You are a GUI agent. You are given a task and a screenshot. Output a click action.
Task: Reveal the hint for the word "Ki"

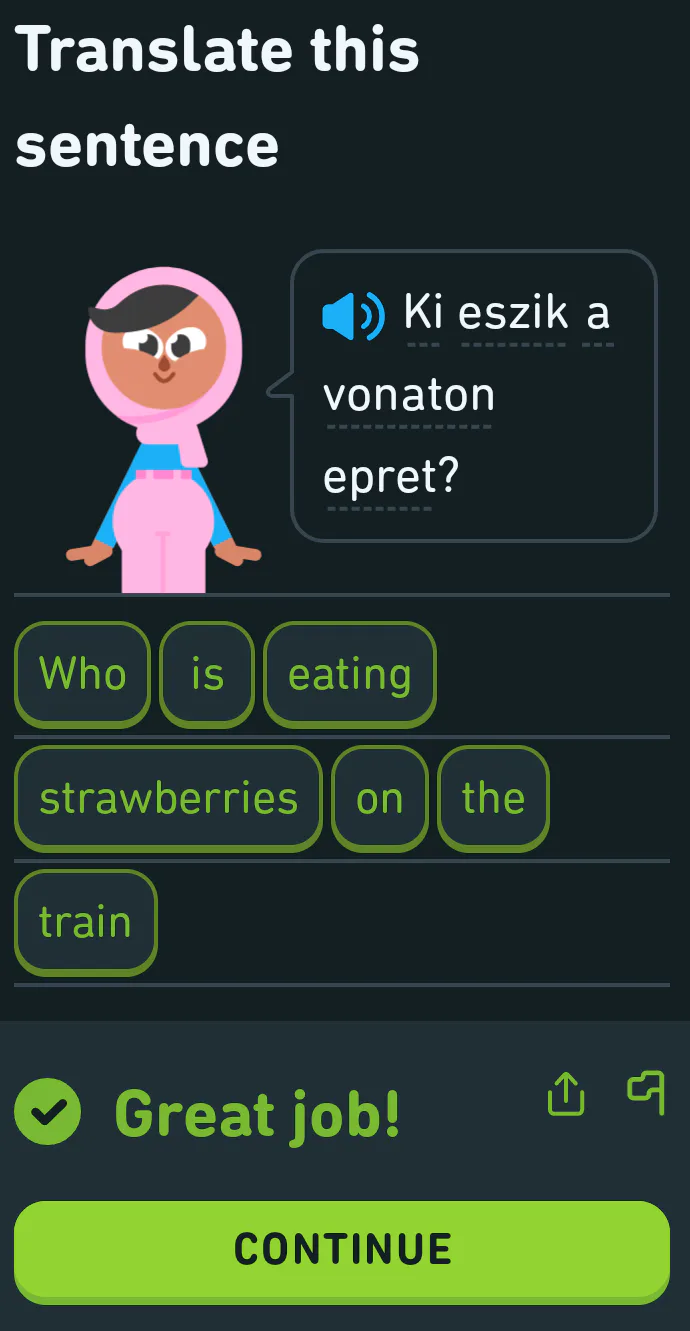click(x=423, y=315)
